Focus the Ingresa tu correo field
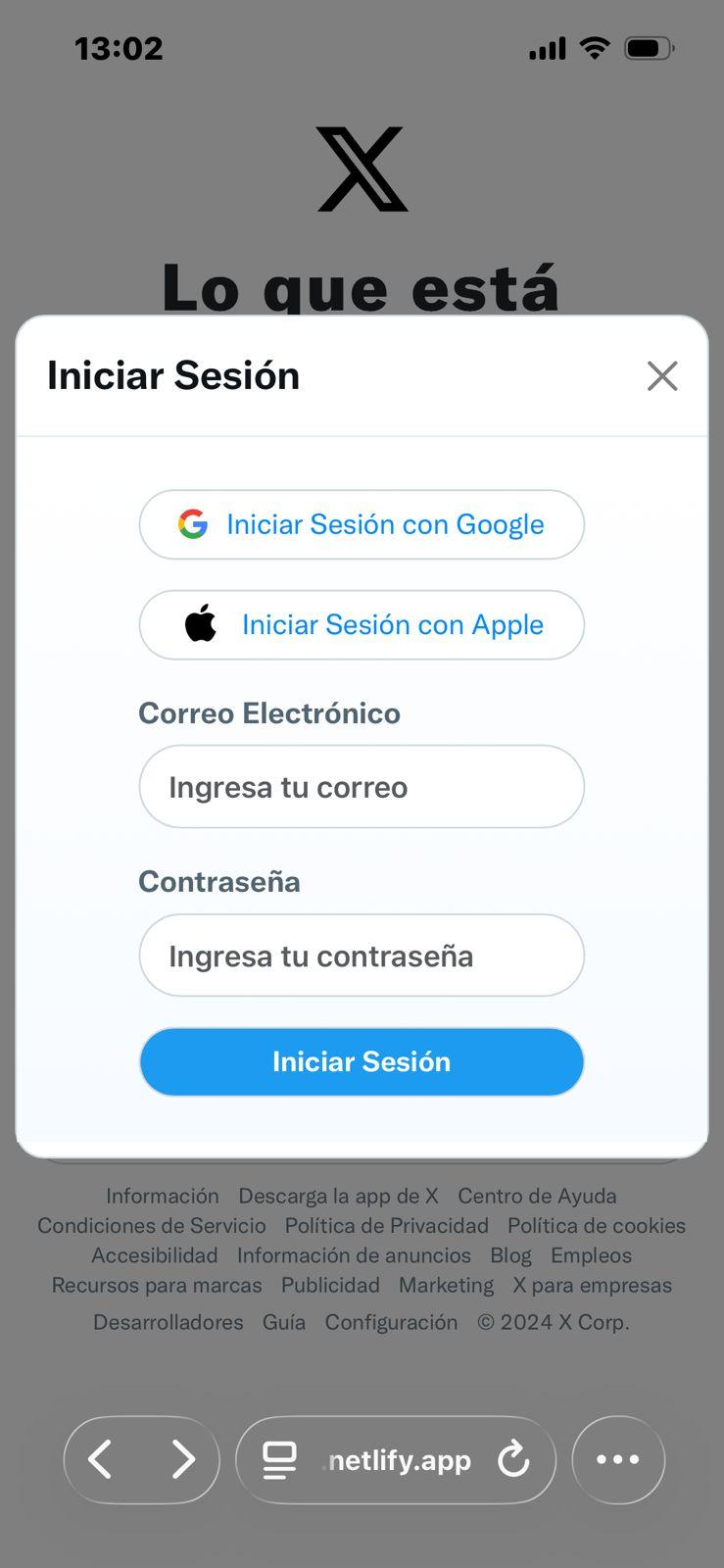This screenshot has width=724, height=1568. [x=362, y=787]
